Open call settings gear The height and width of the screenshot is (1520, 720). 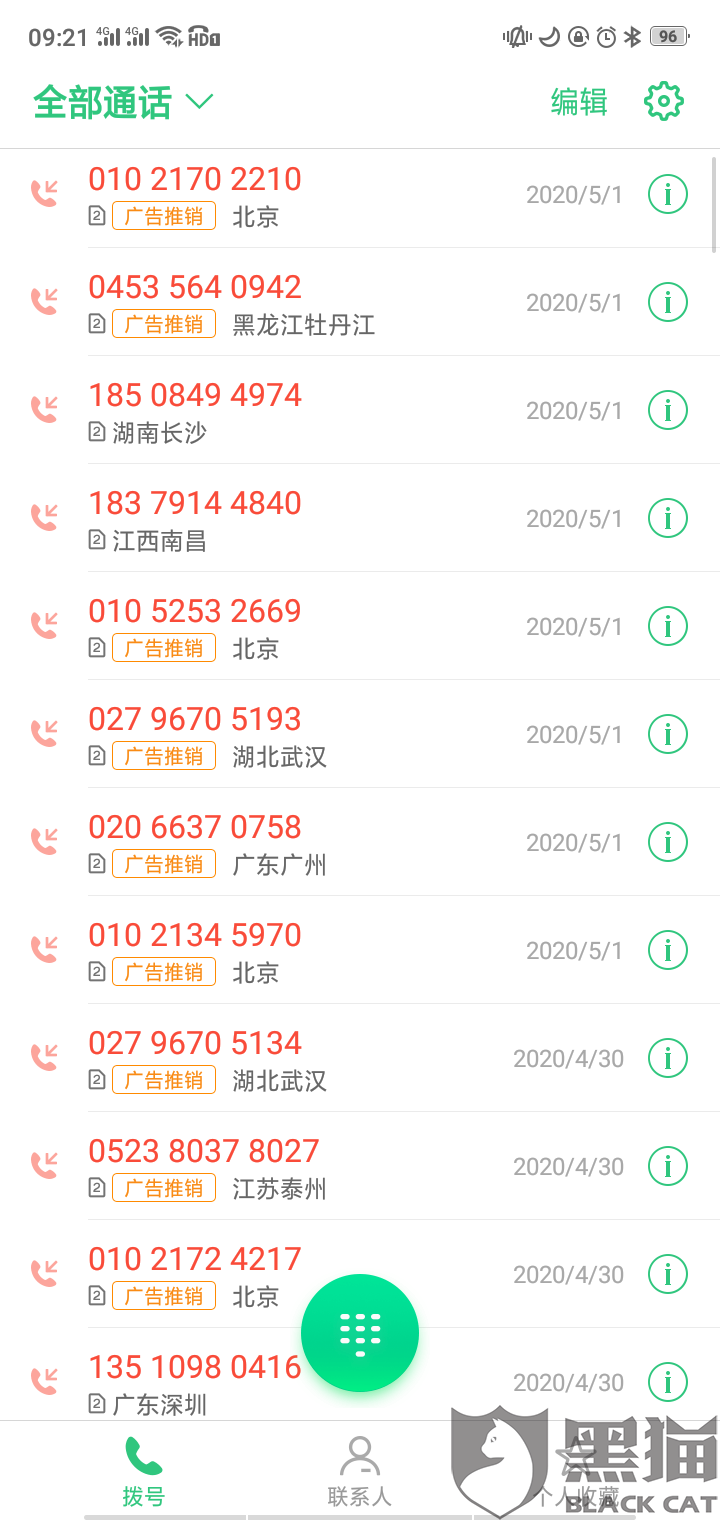tap(664, 102)
